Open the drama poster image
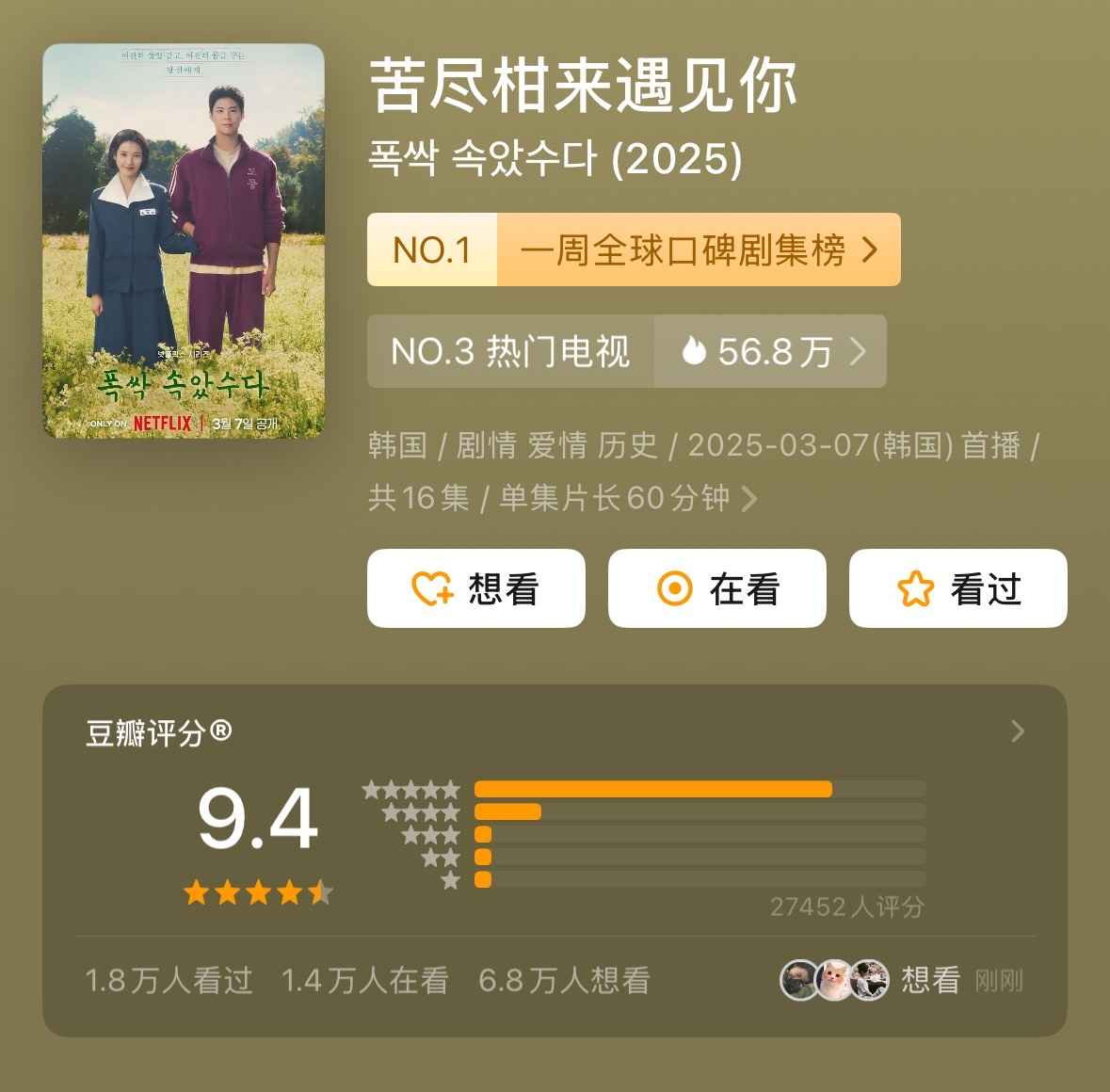The height and width of the screenshot is (1092, 1110). tap(184, 241)
